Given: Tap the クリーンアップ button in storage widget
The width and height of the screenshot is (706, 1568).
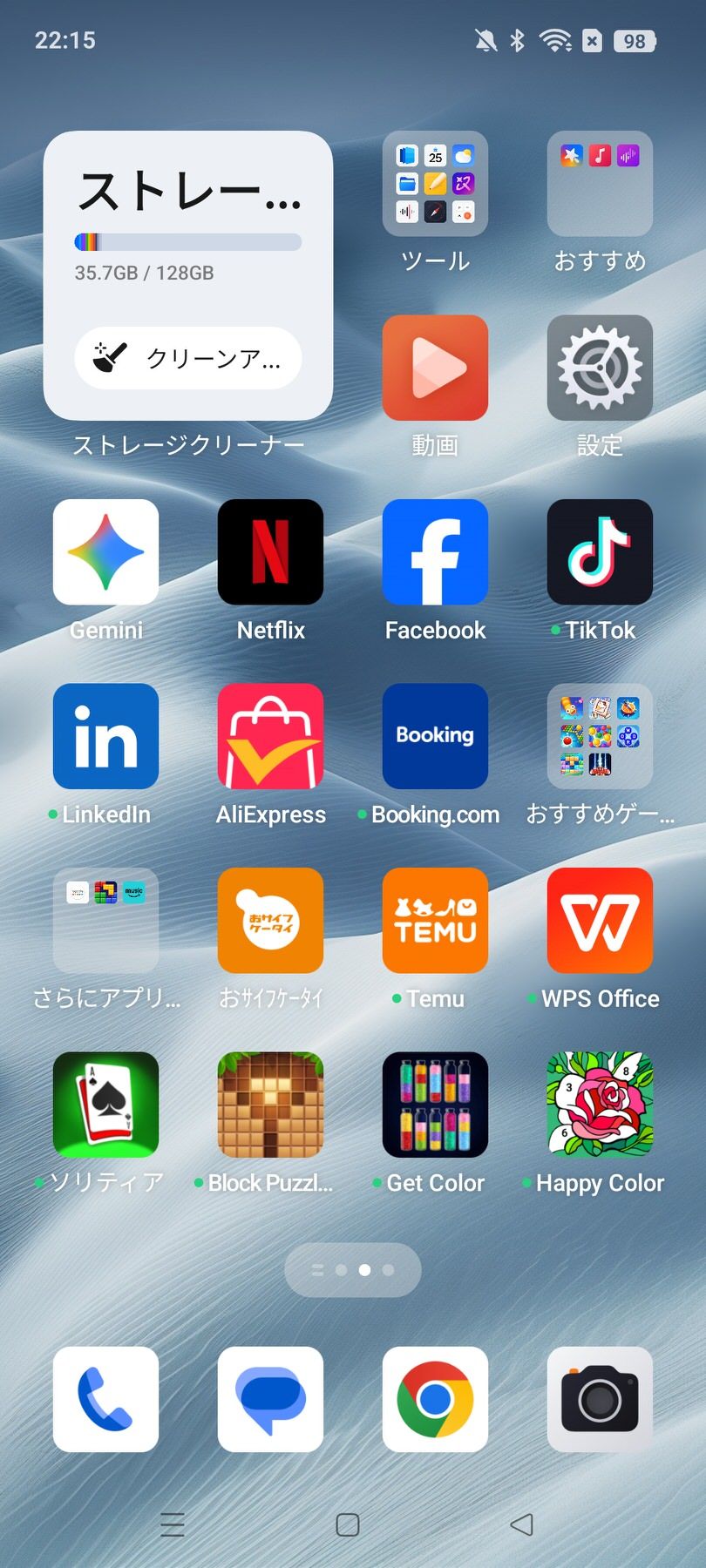Looking at the screenshot, I should (188, 358).
